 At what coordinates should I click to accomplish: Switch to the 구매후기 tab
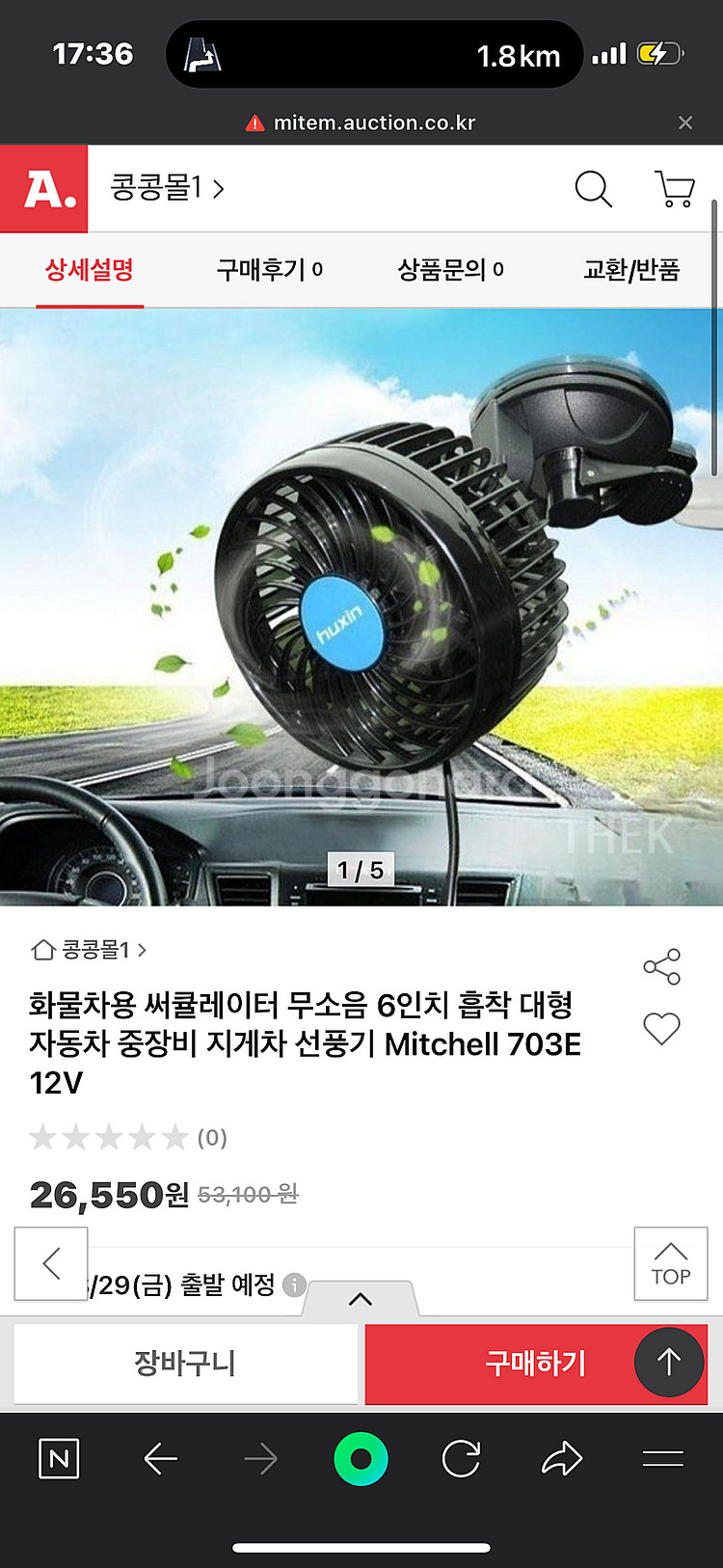point(269,270)
